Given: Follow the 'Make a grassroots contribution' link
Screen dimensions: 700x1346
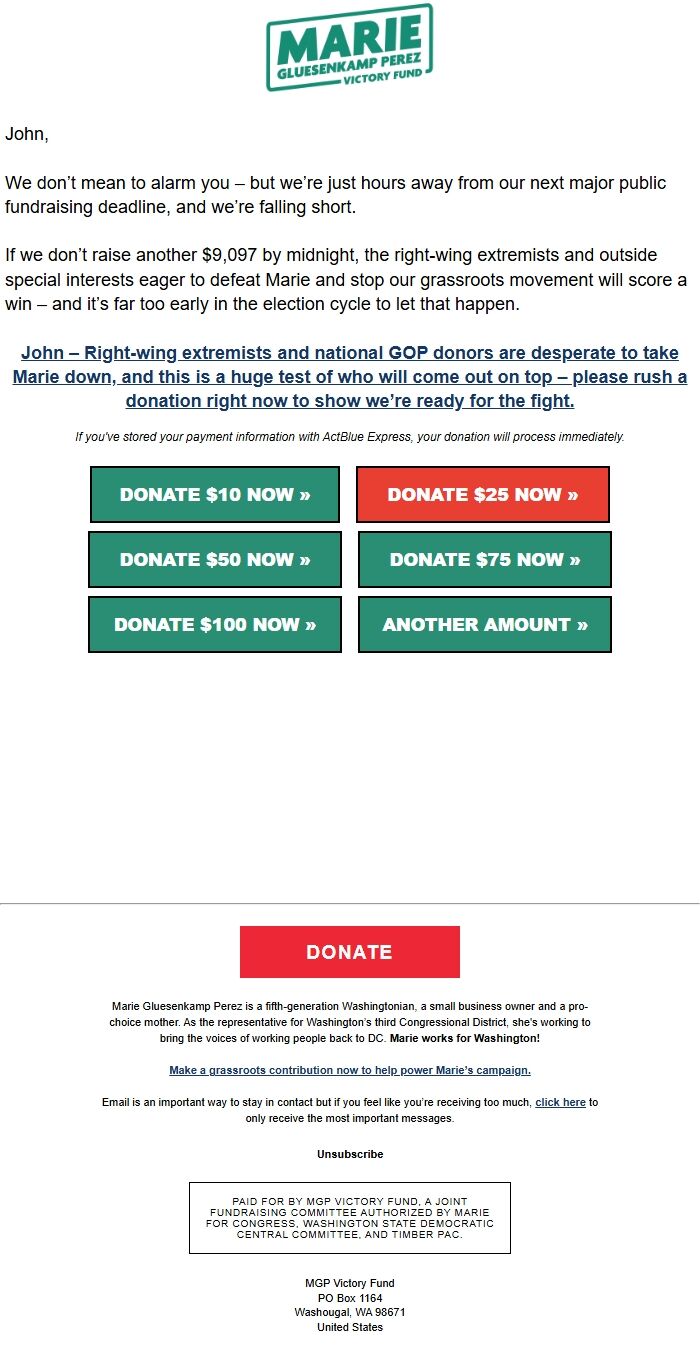Looking at the screenshot, I should click(x=350, y=1070).
